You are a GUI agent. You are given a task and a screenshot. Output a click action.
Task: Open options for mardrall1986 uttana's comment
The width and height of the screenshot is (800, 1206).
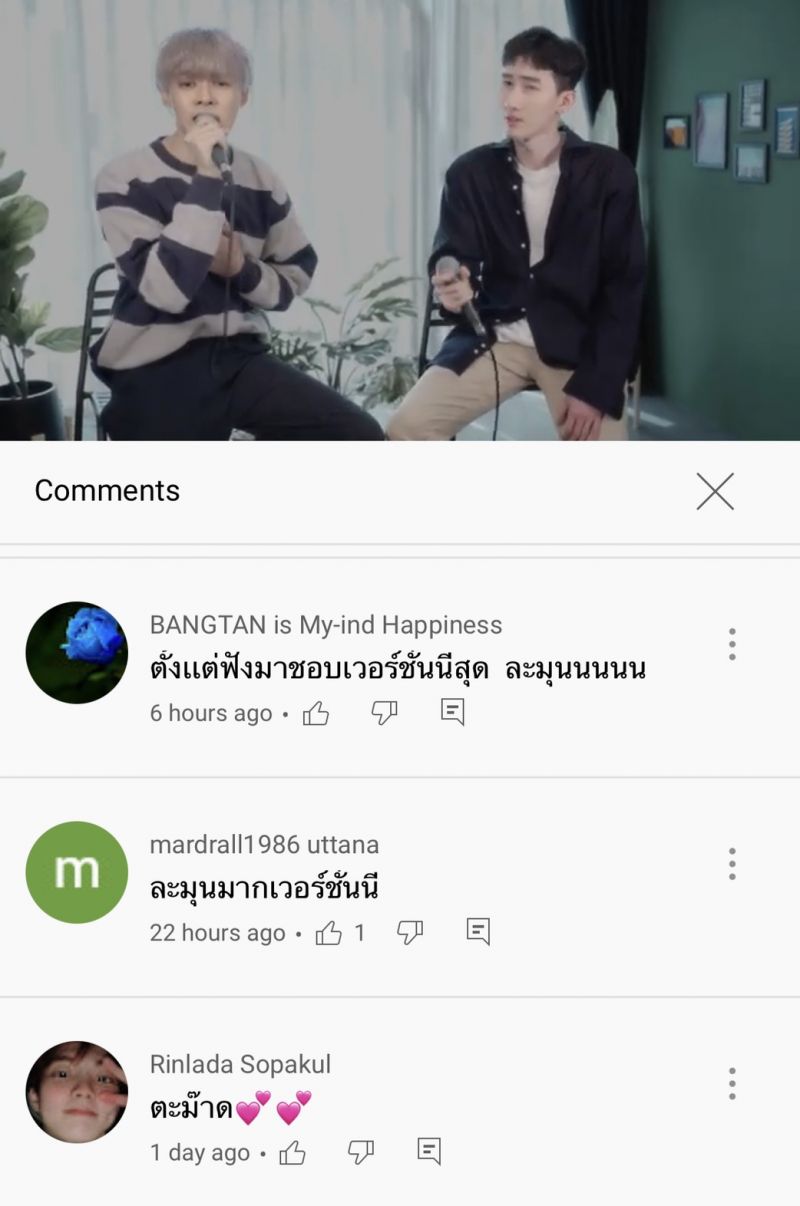[x=732, y=864]
